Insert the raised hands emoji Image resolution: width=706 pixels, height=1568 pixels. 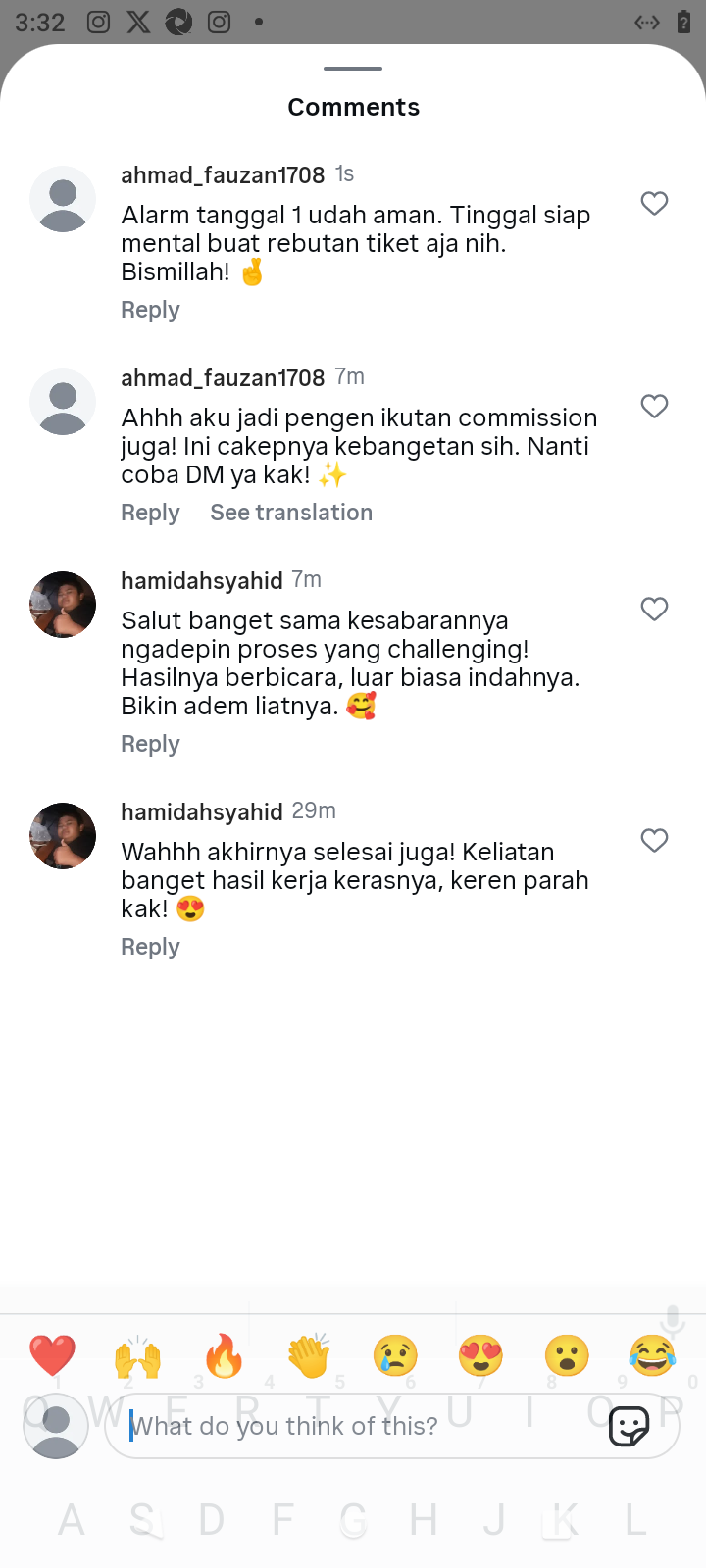[x=138, y=1356]
